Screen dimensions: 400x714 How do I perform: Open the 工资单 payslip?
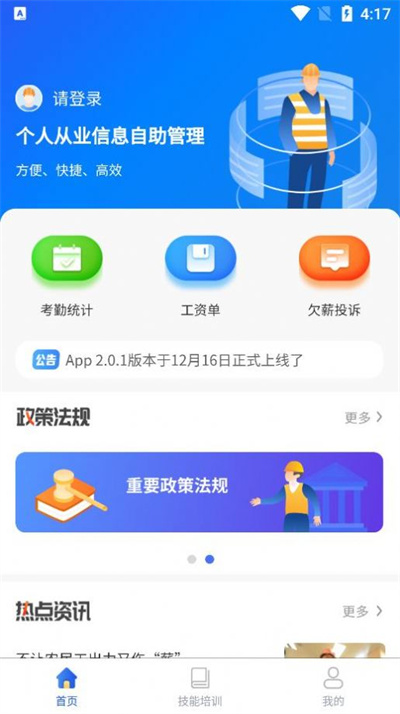[x=200, y=276]
